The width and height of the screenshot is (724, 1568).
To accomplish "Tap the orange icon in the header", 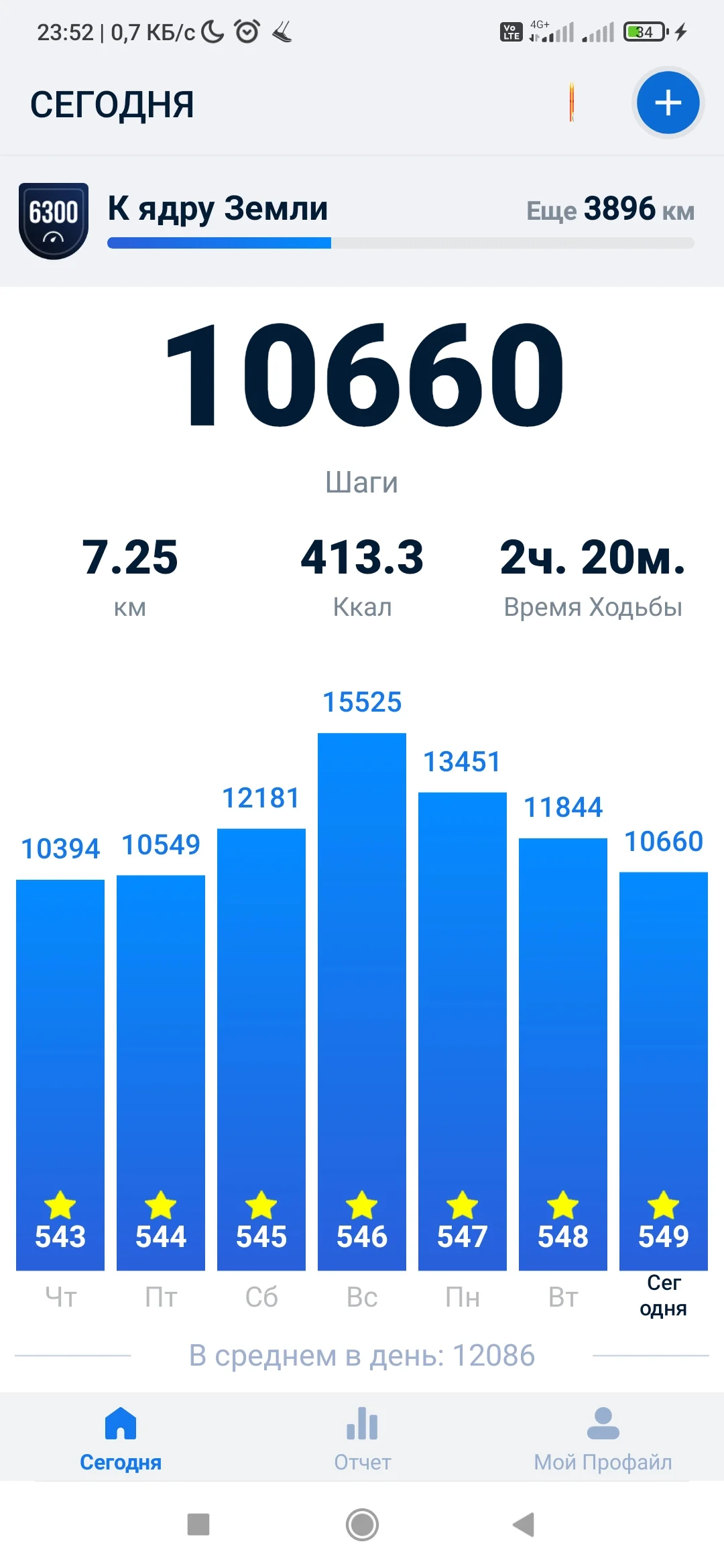I will pyautogui.click(x=572, y=103).
